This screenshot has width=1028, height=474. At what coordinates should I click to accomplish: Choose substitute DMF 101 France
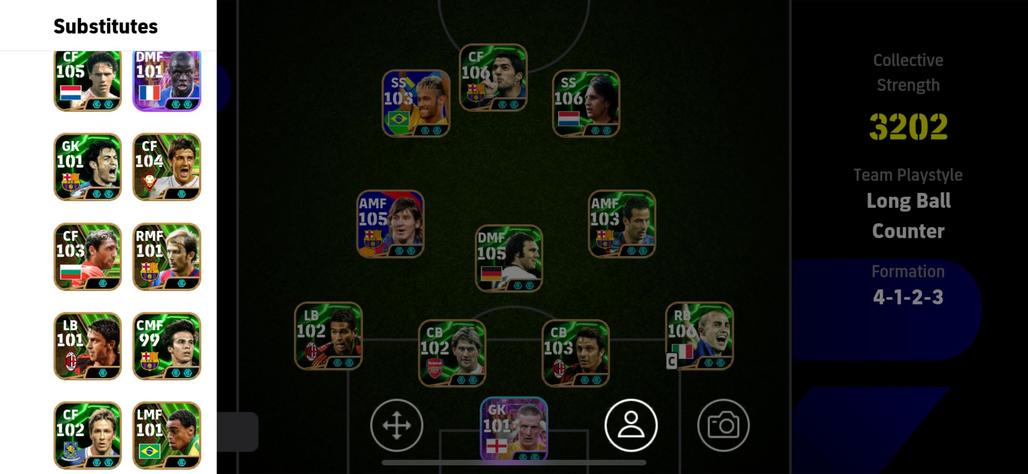[x=167, y=80]
